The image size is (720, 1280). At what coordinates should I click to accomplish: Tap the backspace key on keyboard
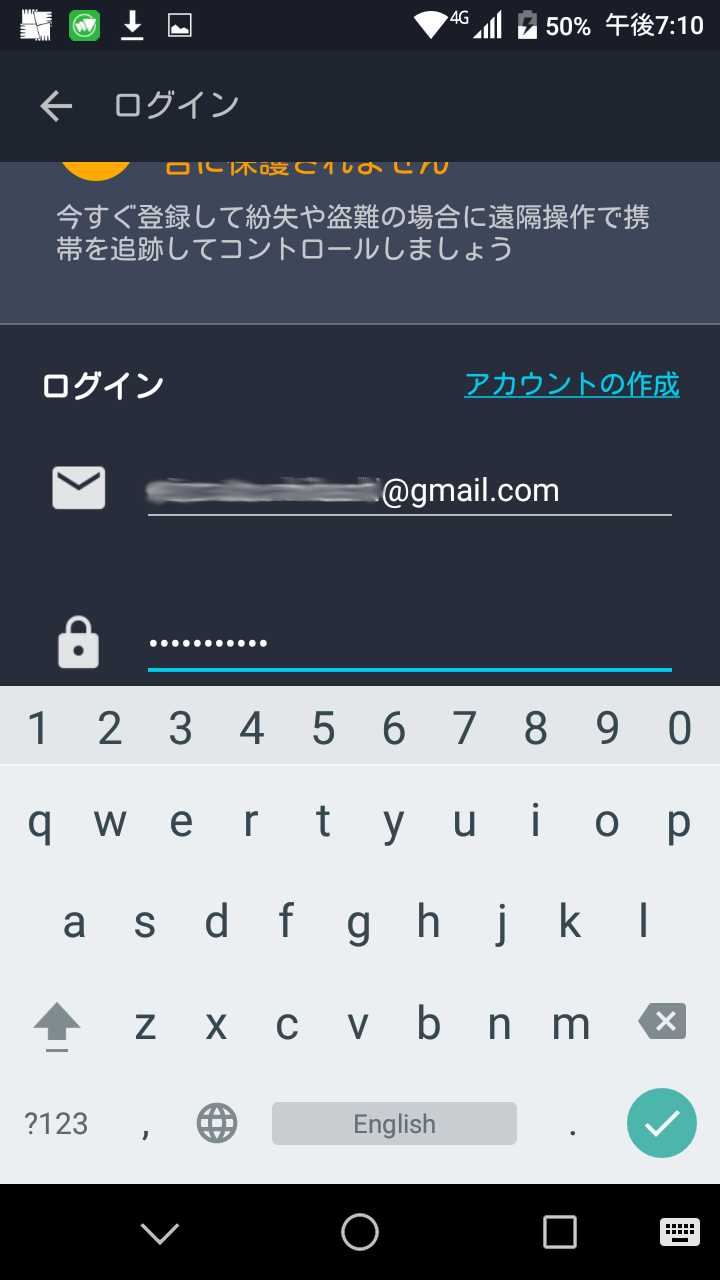[662, 1021]
